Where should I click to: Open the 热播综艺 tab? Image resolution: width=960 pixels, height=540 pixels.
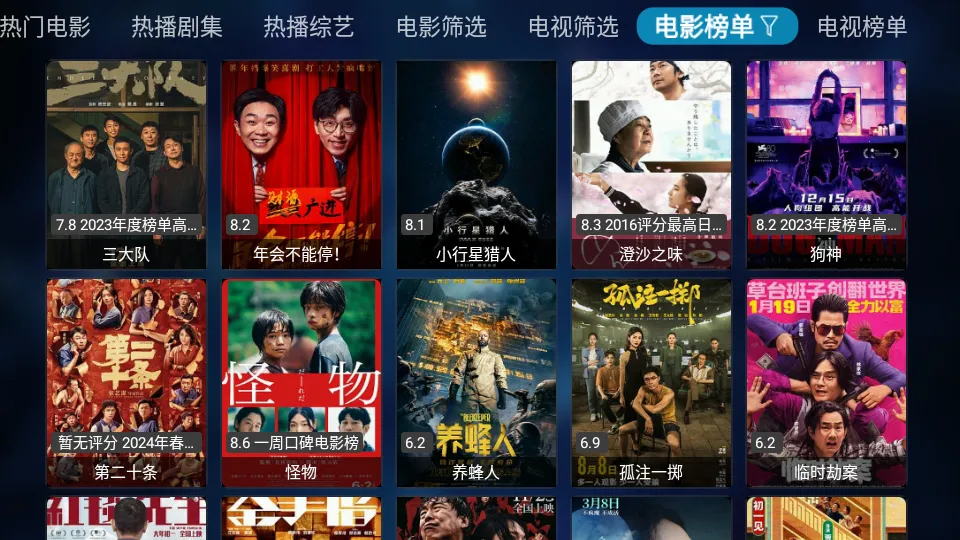click(309, 27)
